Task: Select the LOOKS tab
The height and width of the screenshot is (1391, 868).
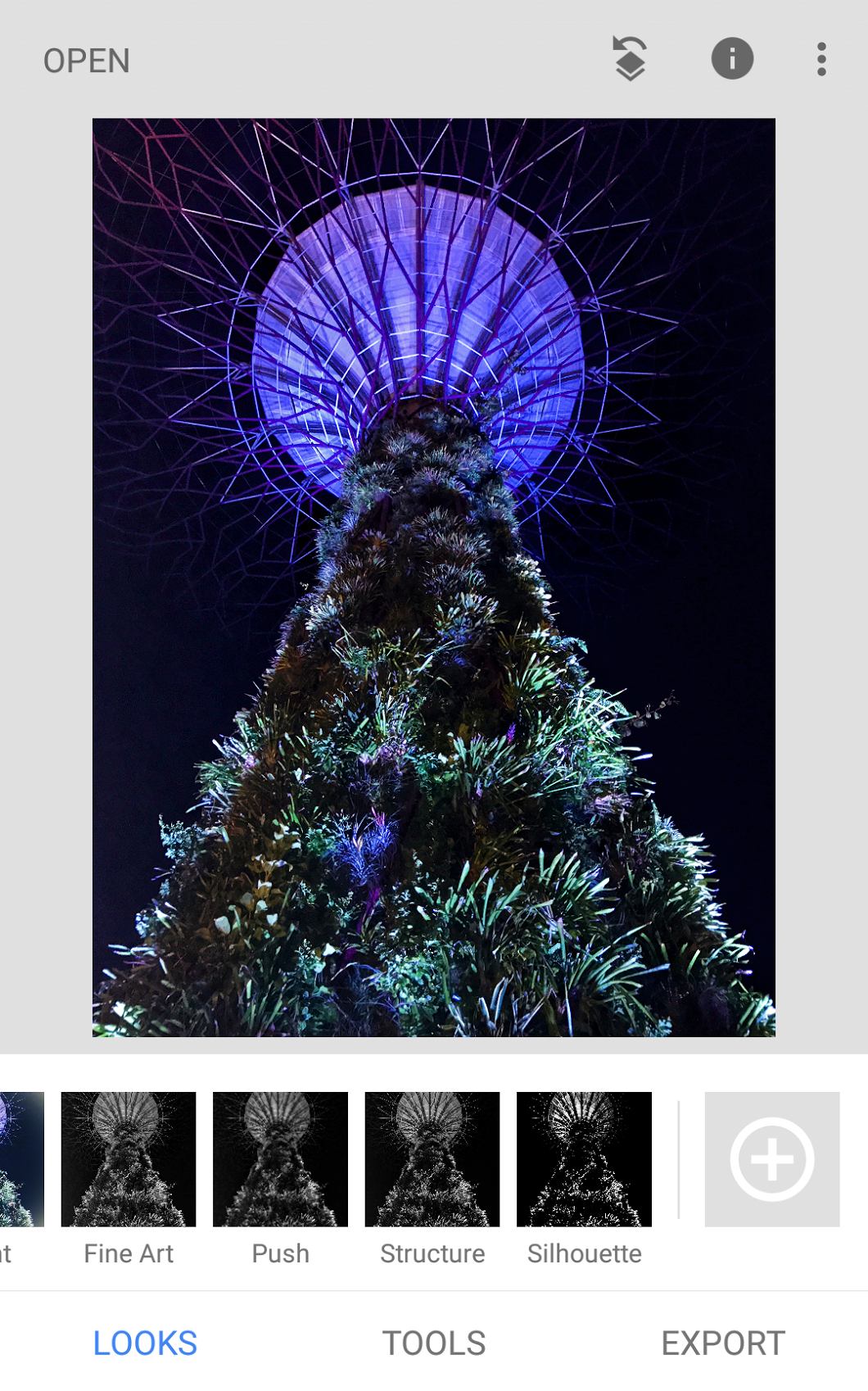Action: 145,1343
